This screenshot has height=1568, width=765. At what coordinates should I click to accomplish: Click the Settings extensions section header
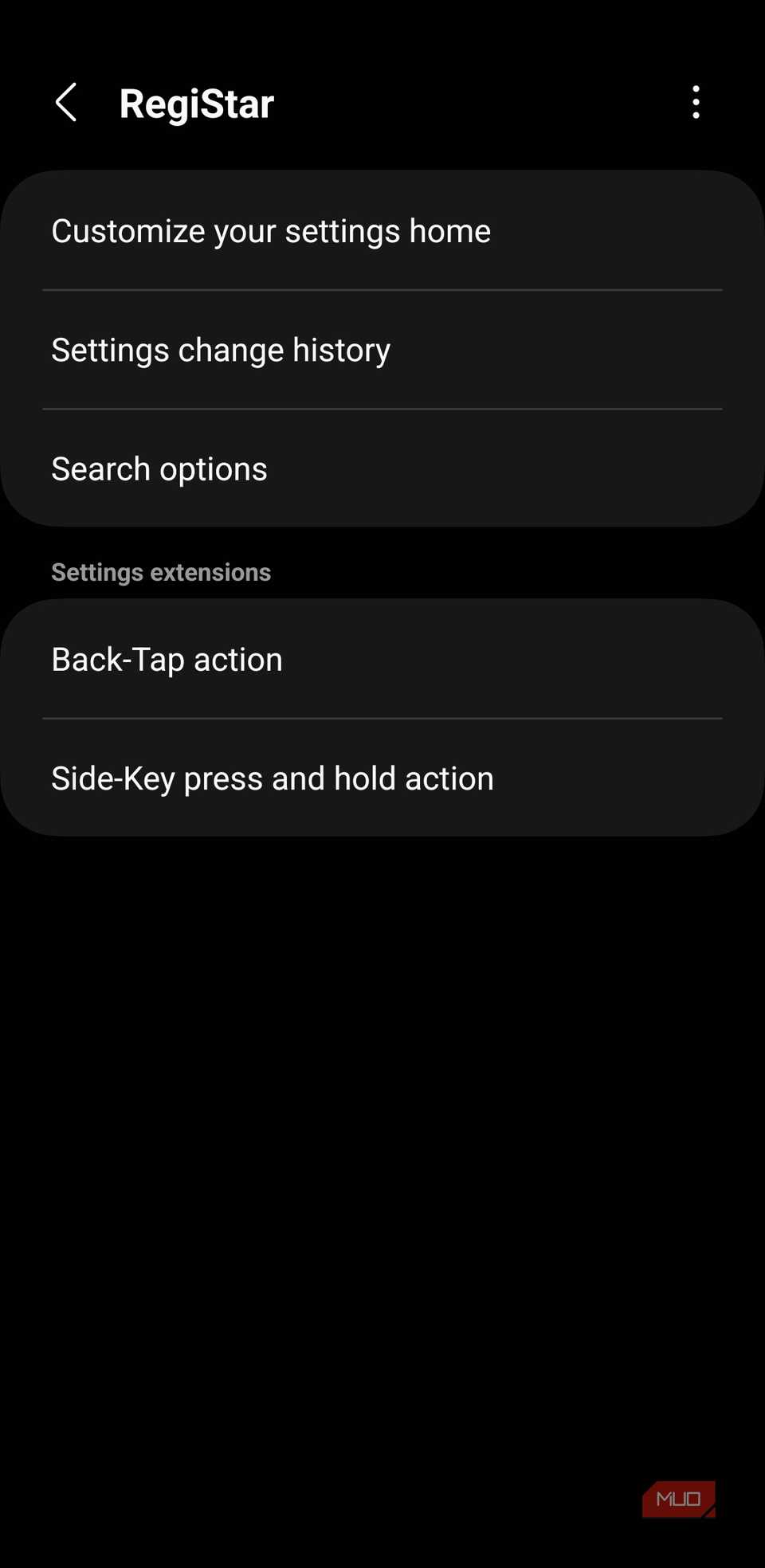pyautogui.click(x=161, y=571)
